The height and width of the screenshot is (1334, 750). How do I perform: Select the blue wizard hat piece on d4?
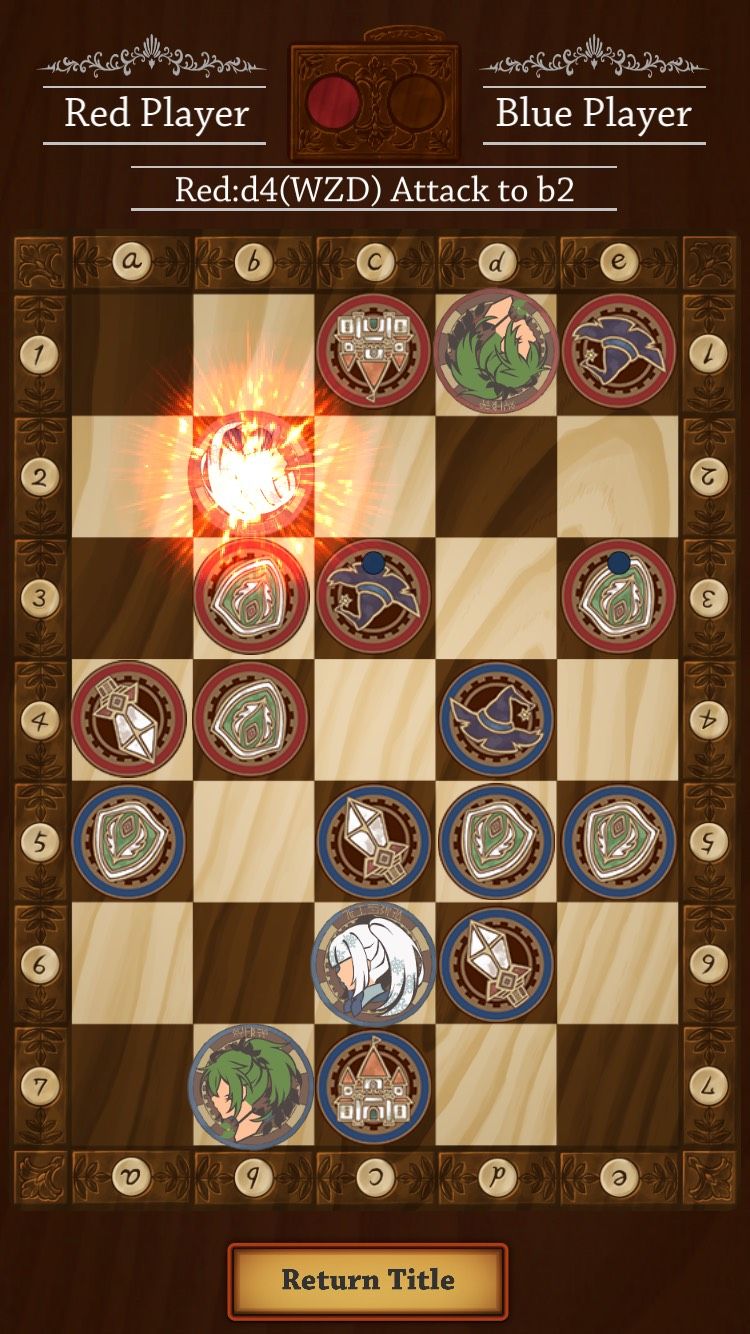pos(497,719)
